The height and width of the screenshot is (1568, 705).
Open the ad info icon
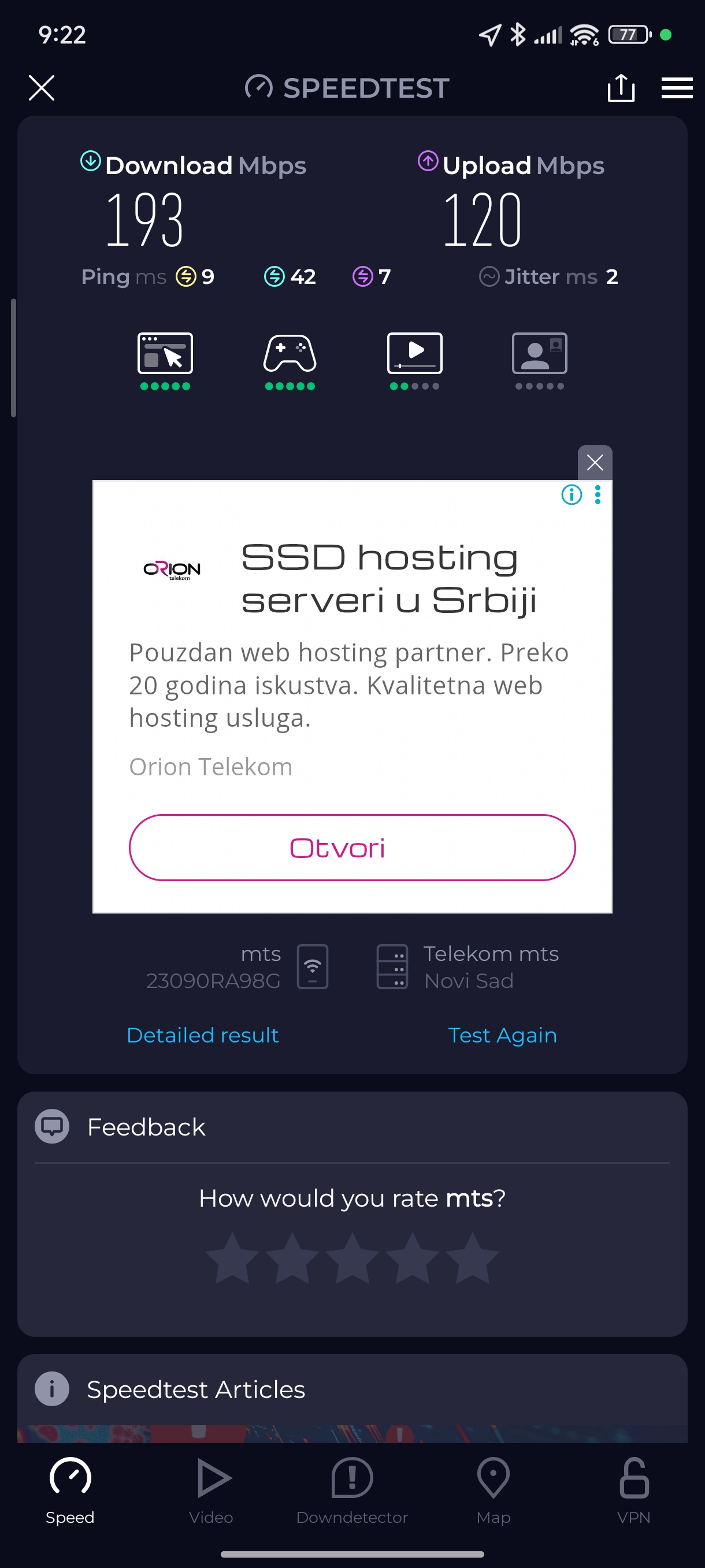tap(571, 495)
